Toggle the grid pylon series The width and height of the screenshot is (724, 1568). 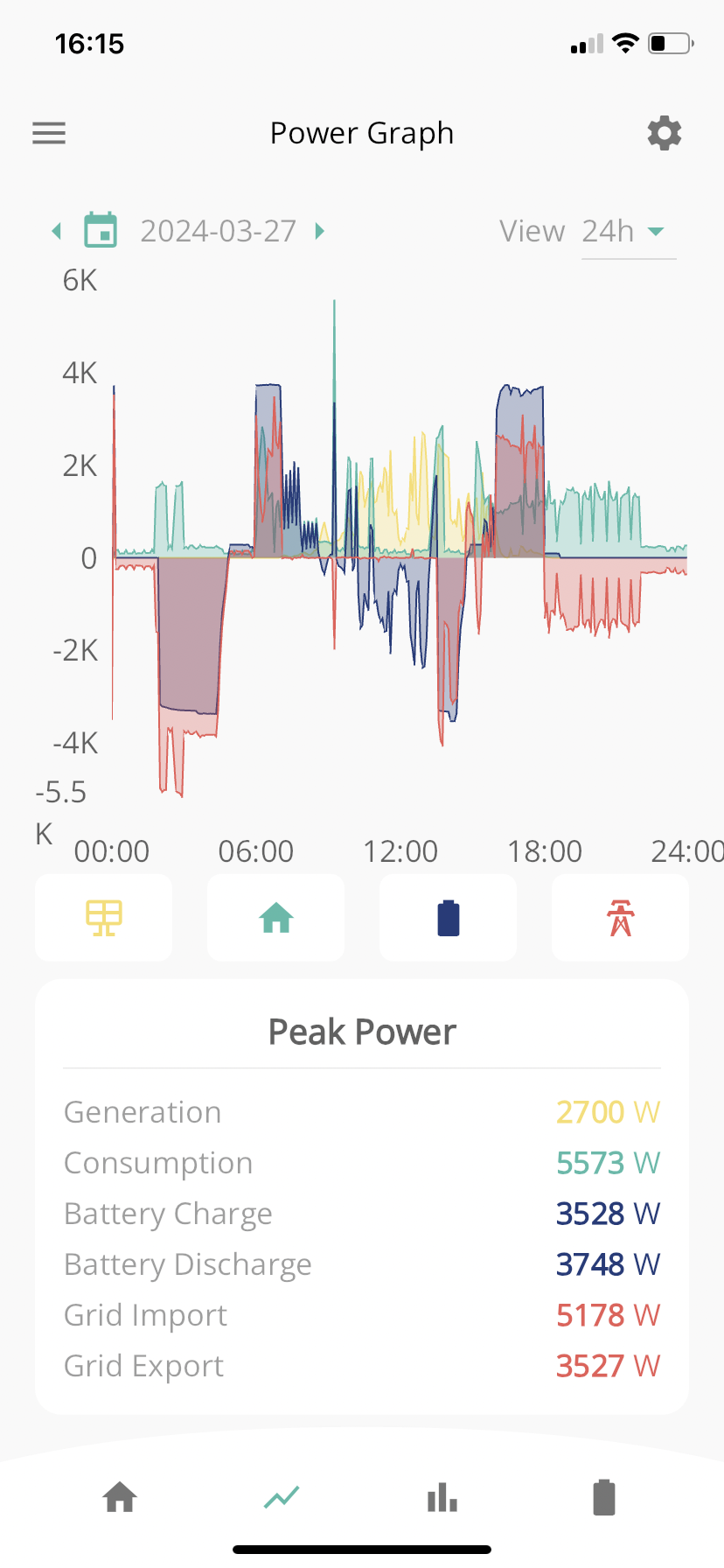click(x=620, y=918)
